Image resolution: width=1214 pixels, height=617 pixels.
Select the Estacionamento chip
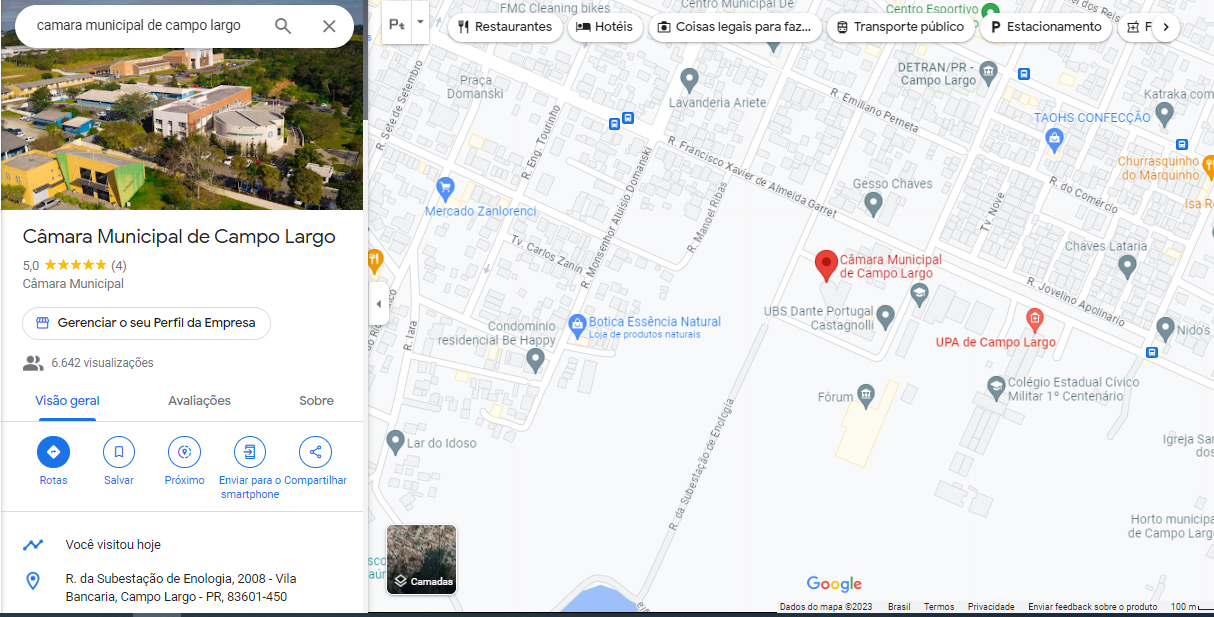coord(1045,27)
